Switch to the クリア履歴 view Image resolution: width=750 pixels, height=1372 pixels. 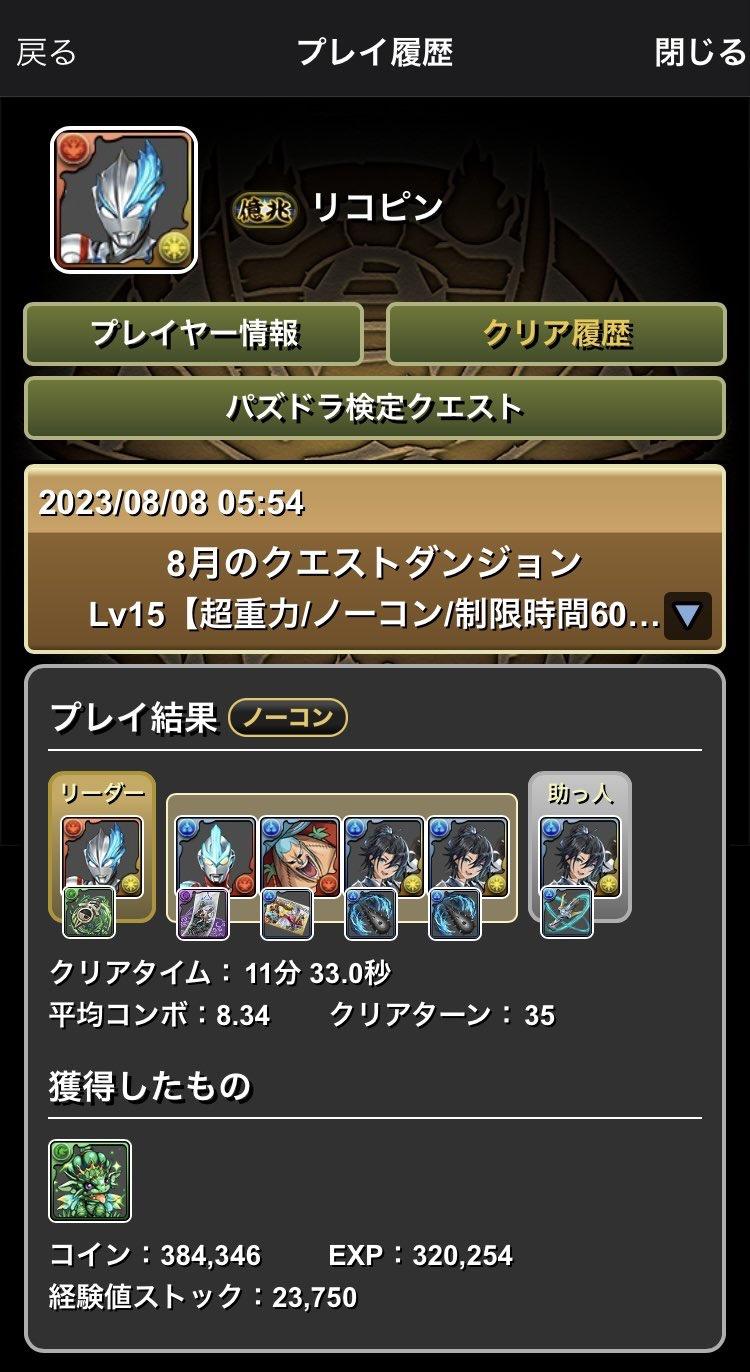tap(556, 334)
